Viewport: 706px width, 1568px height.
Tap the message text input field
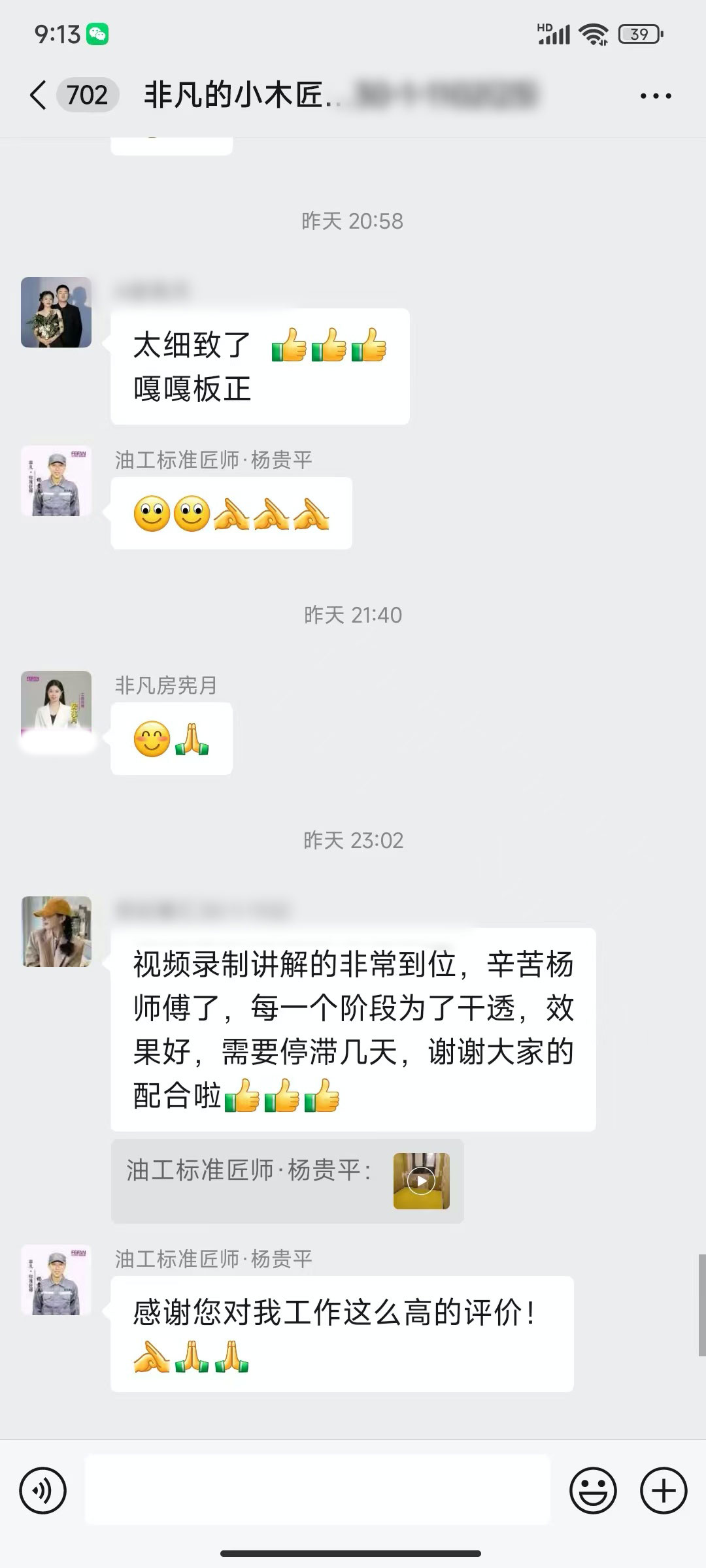pos(318,1491)
